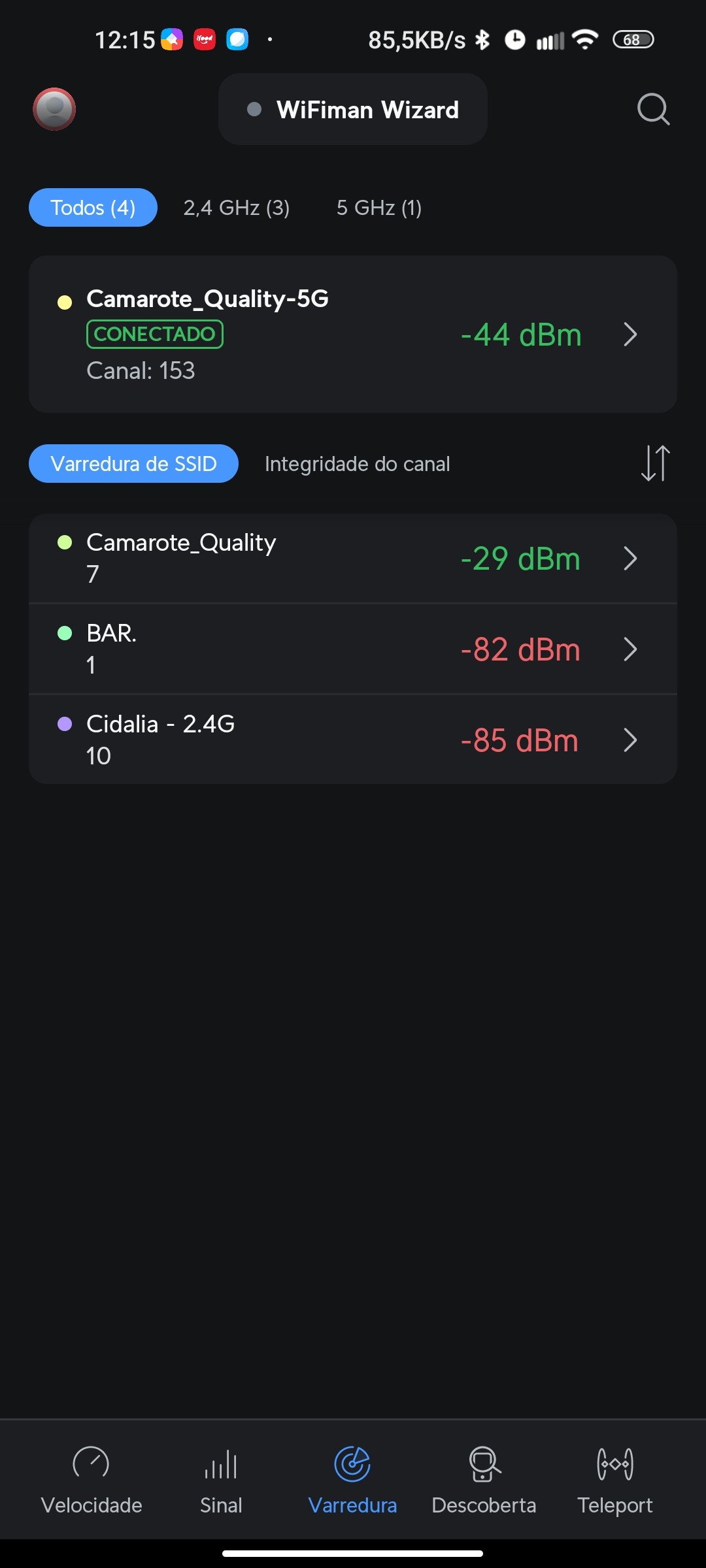Change the sort order of networks
706x1568 pixels.
(x=655, y=463)
